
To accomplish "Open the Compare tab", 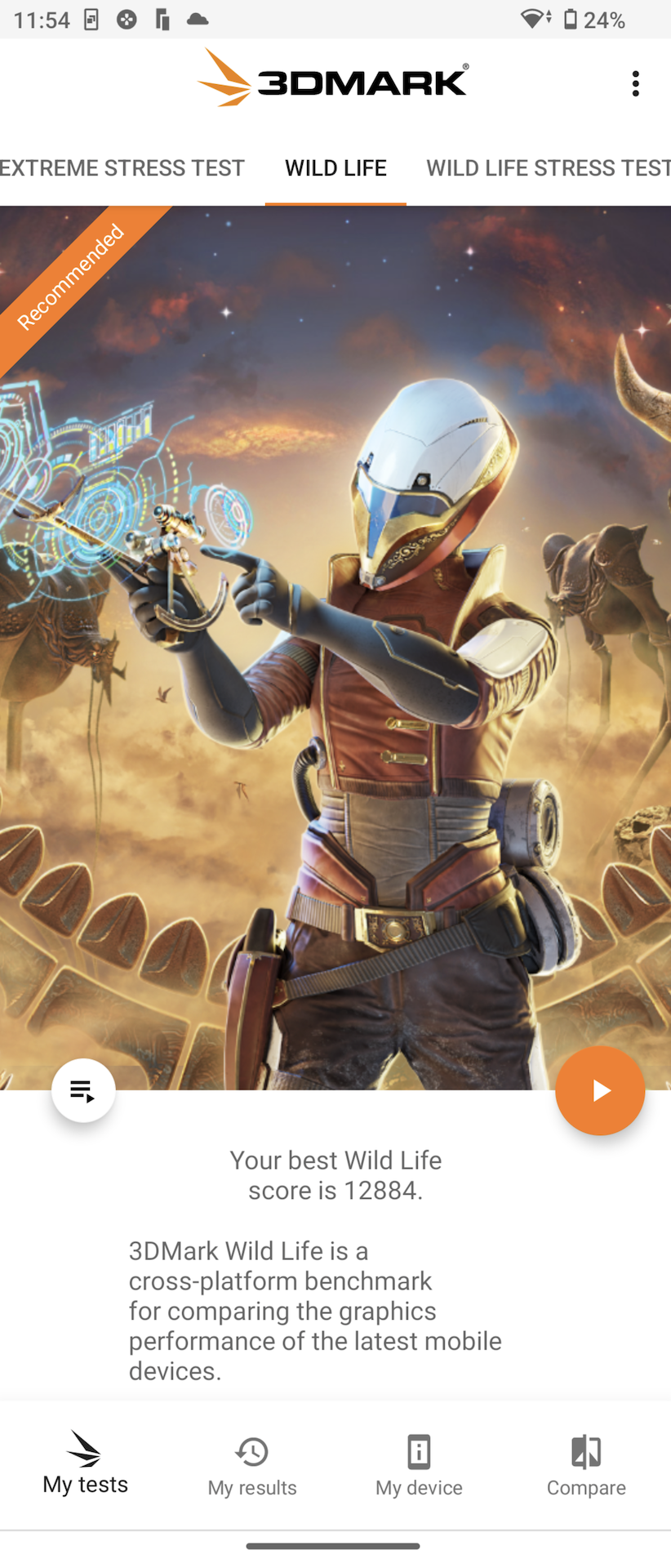I will pyautogui.click(x=586, y=1465).
